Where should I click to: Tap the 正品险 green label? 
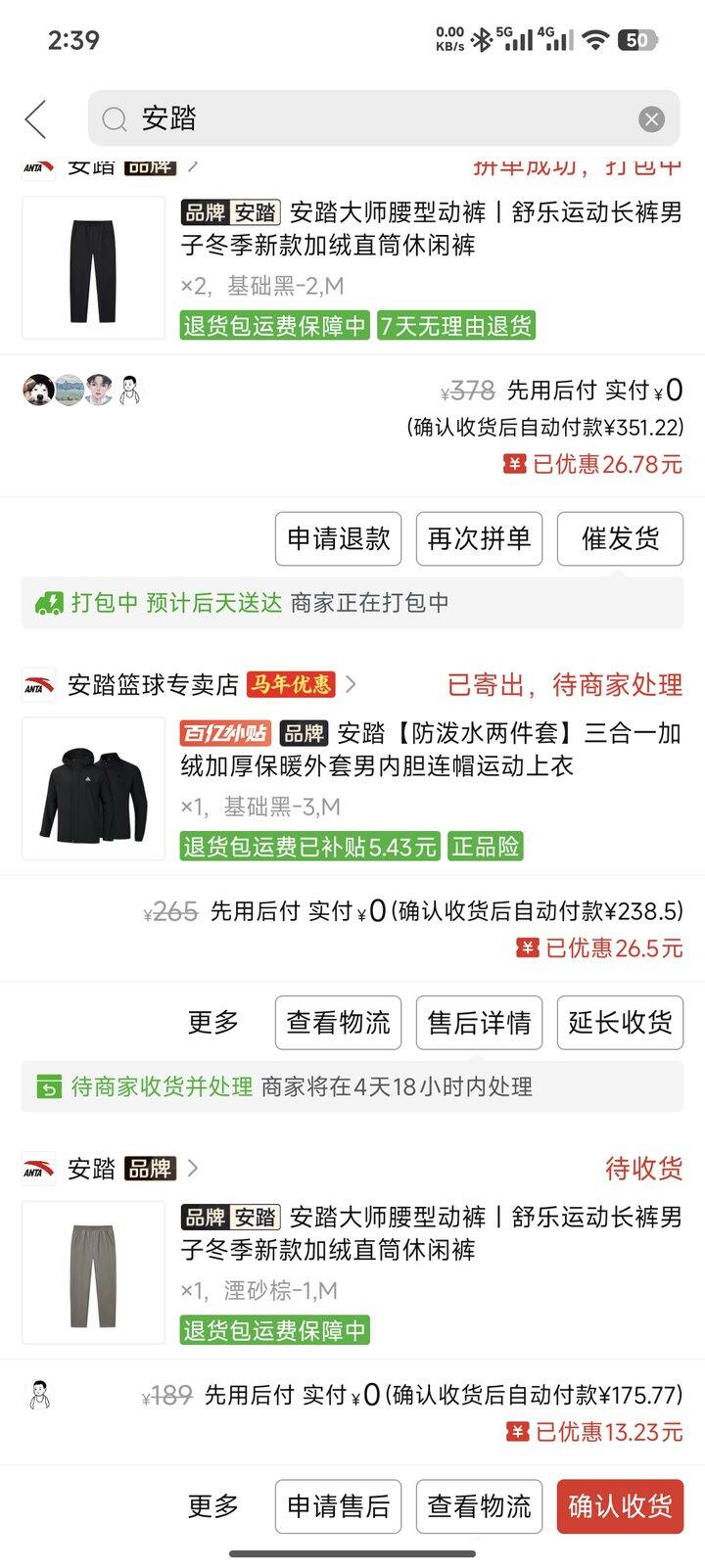click(488, 846)
